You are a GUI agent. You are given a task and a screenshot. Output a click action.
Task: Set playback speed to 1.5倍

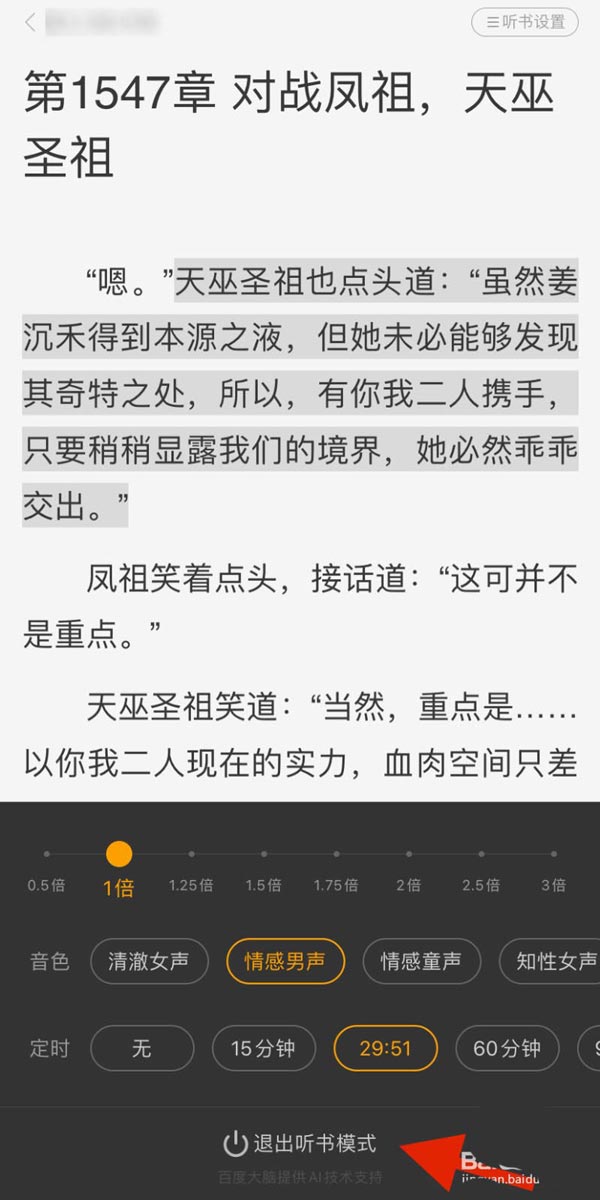(x=263, y=855)
